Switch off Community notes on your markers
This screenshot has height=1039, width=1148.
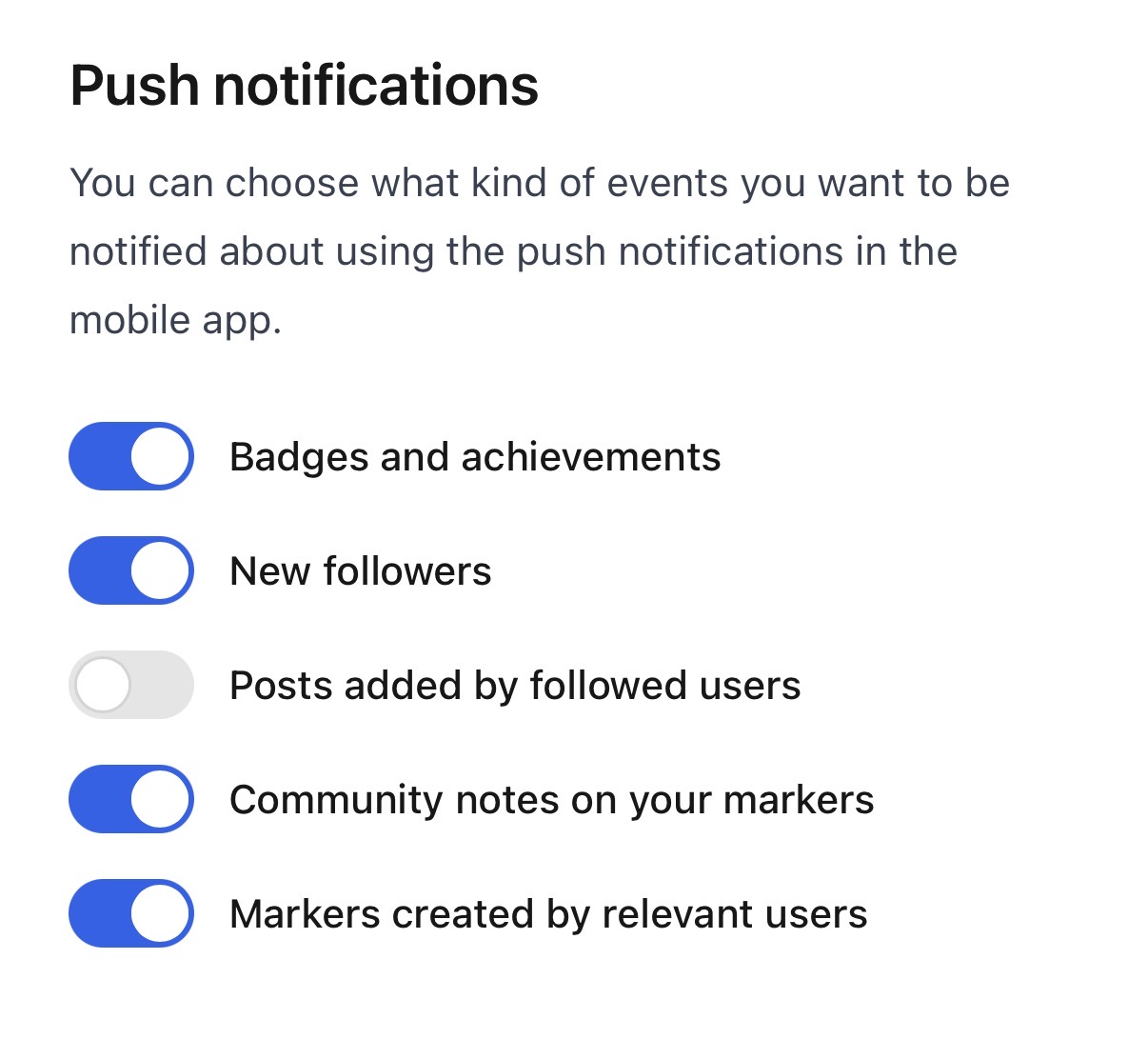(131, 799)
